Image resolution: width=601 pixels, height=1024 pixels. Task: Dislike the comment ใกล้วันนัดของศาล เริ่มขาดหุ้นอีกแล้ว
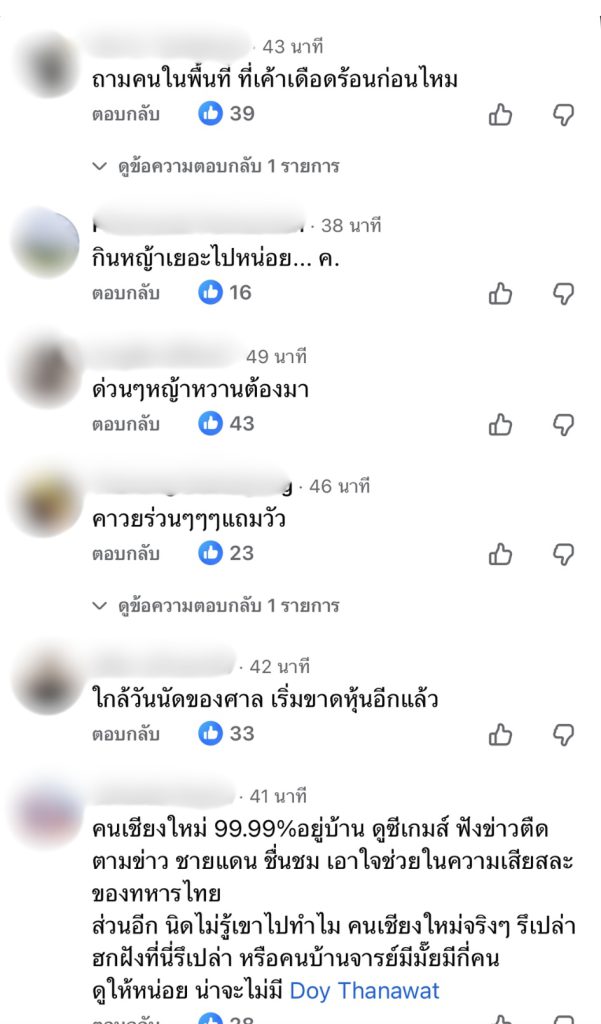[x=564, y=735]
